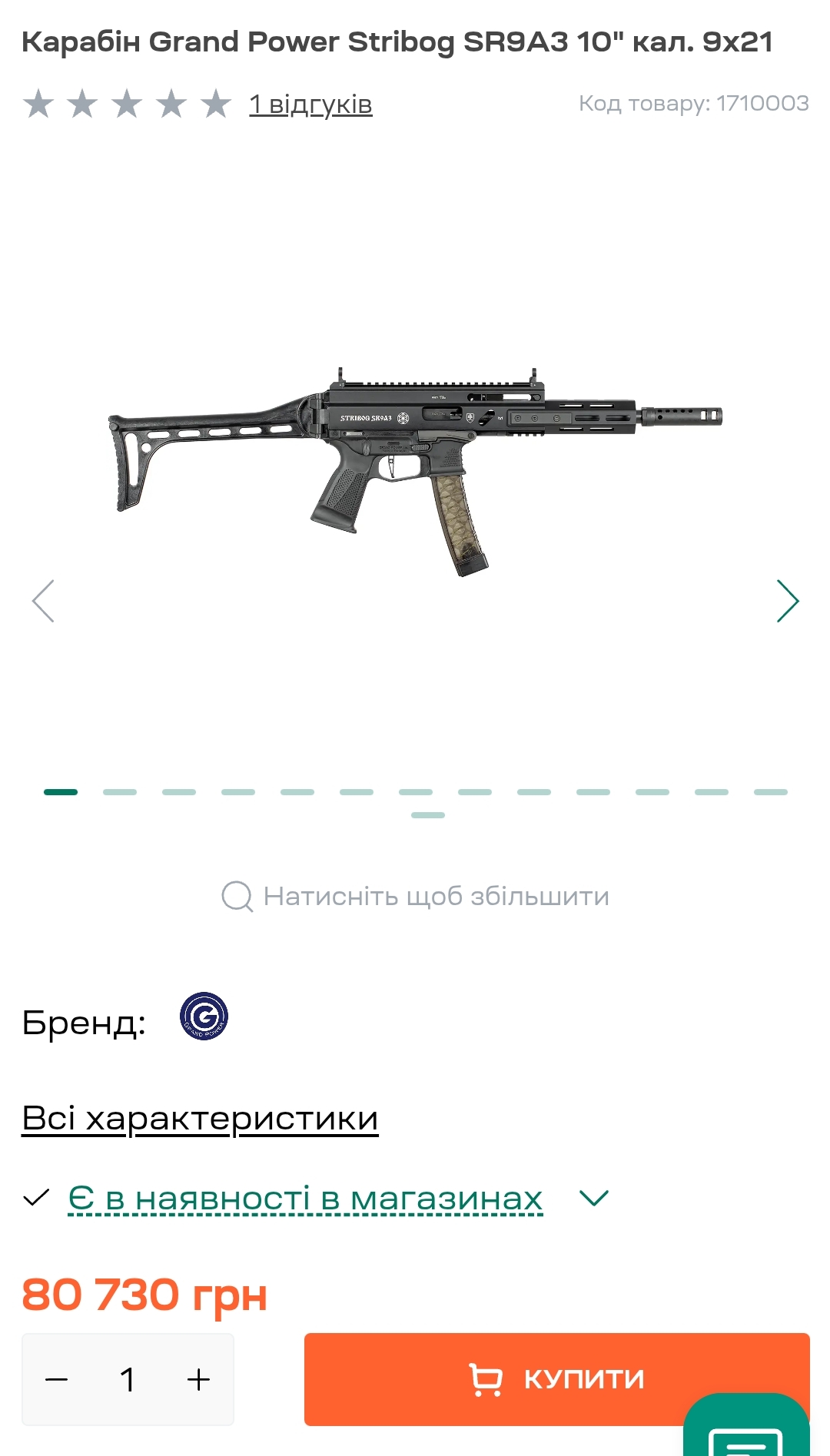Show the previous product photo arrow
The image size is (830, 1456).
click(x=43, y=601)
